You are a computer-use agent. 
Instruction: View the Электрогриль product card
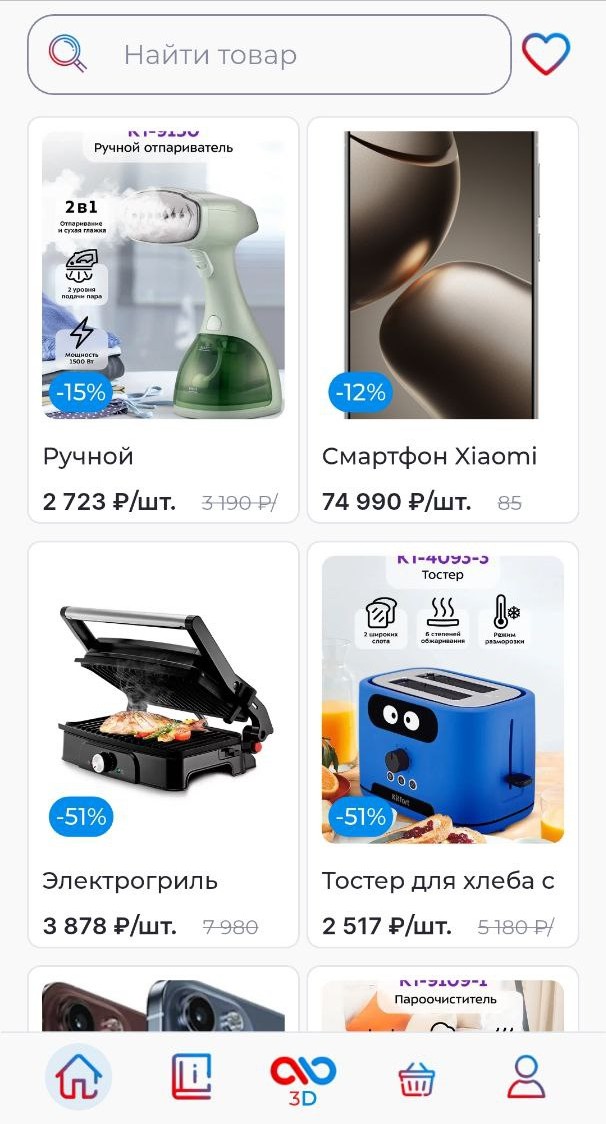(163, 744)
